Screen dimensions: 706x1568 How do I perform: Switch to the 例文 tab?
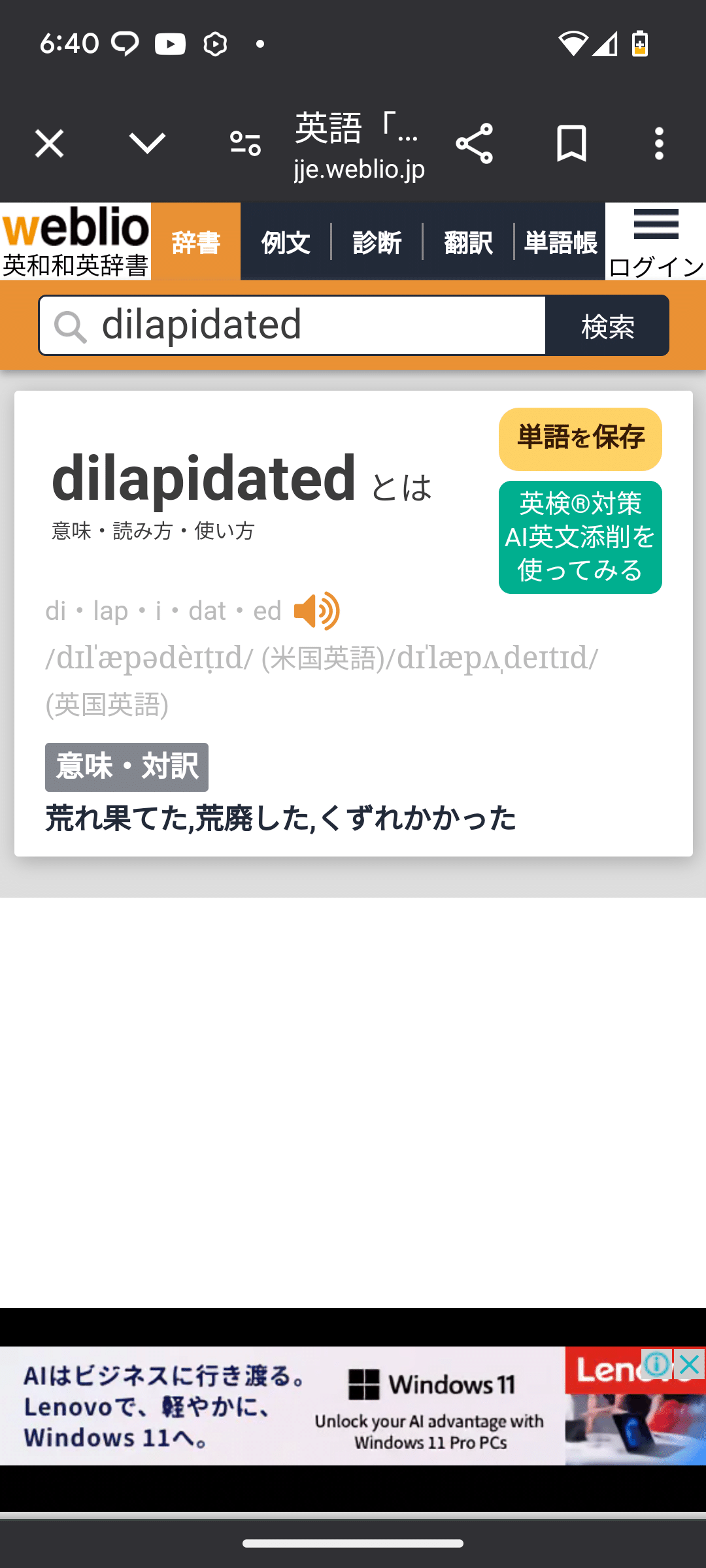286,242
